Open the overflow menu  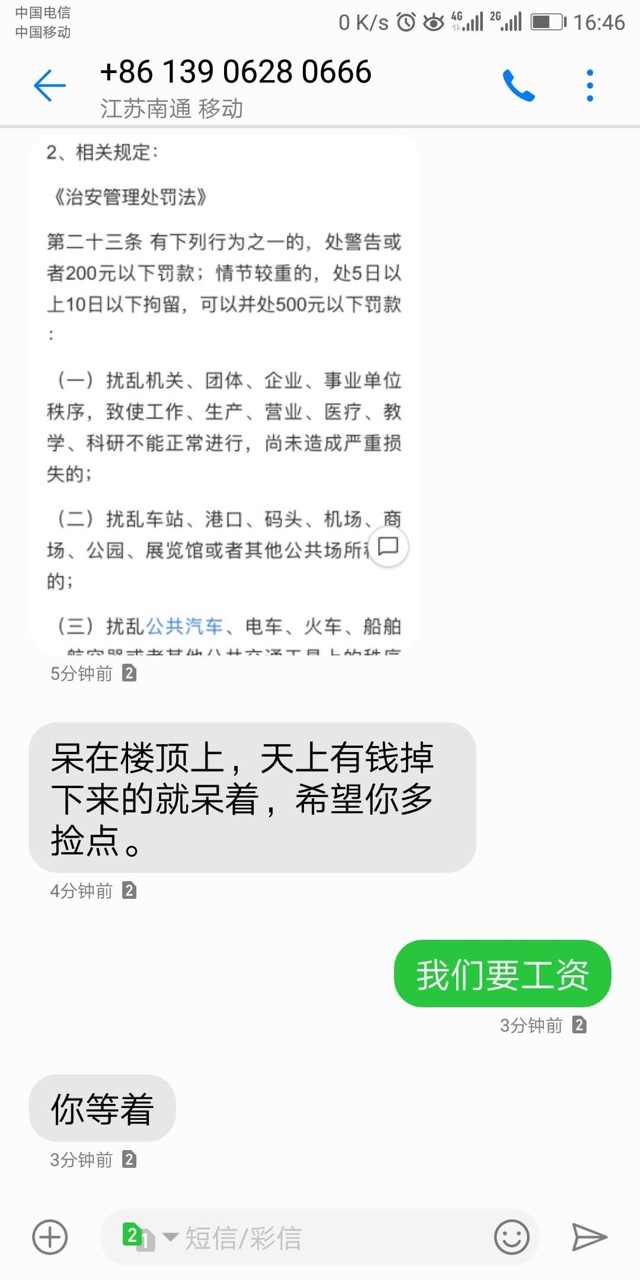coord(590,86)
